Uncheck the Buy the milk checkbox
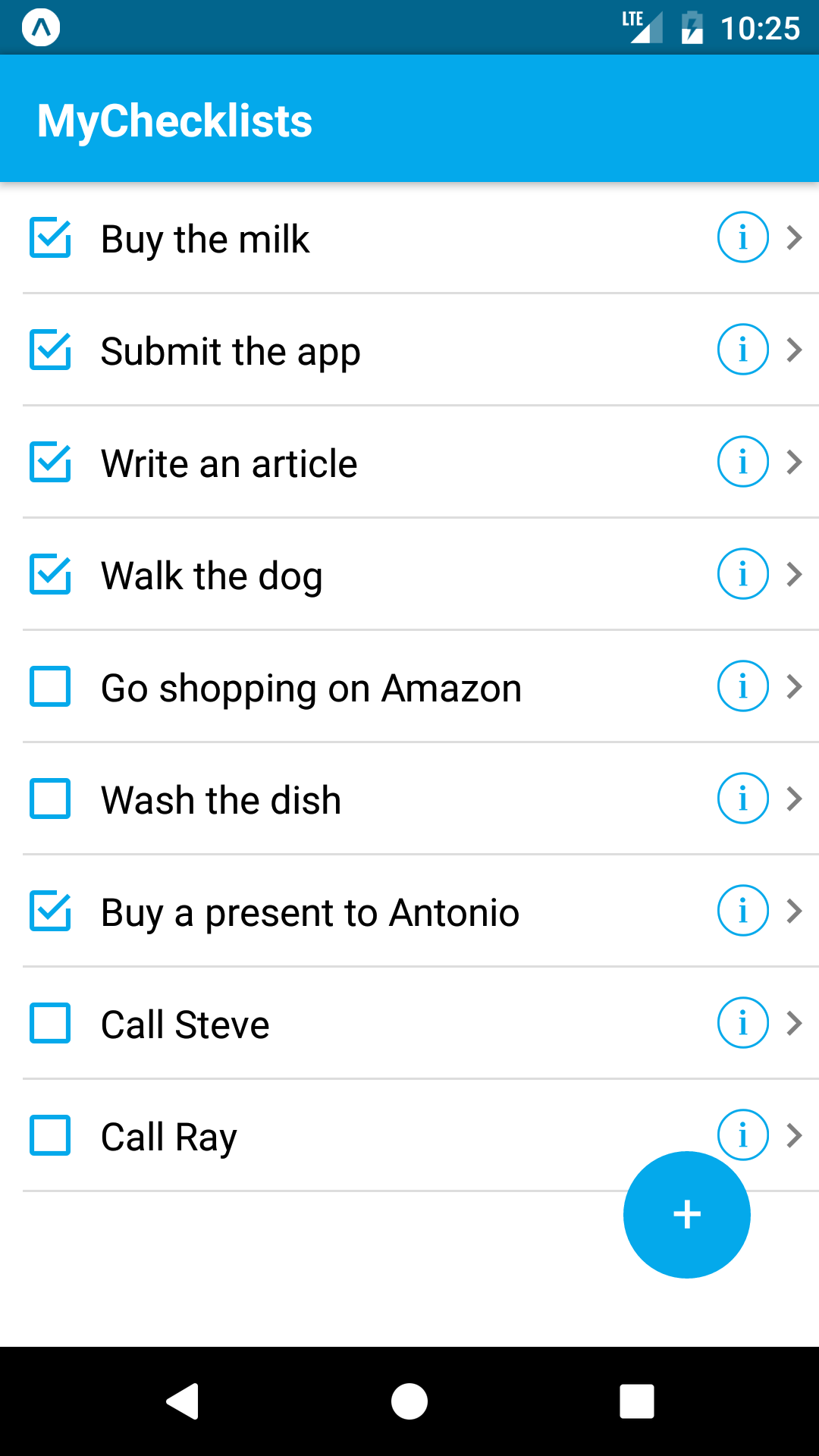The width and height of the screenshot is (819, 1456). 50,238
